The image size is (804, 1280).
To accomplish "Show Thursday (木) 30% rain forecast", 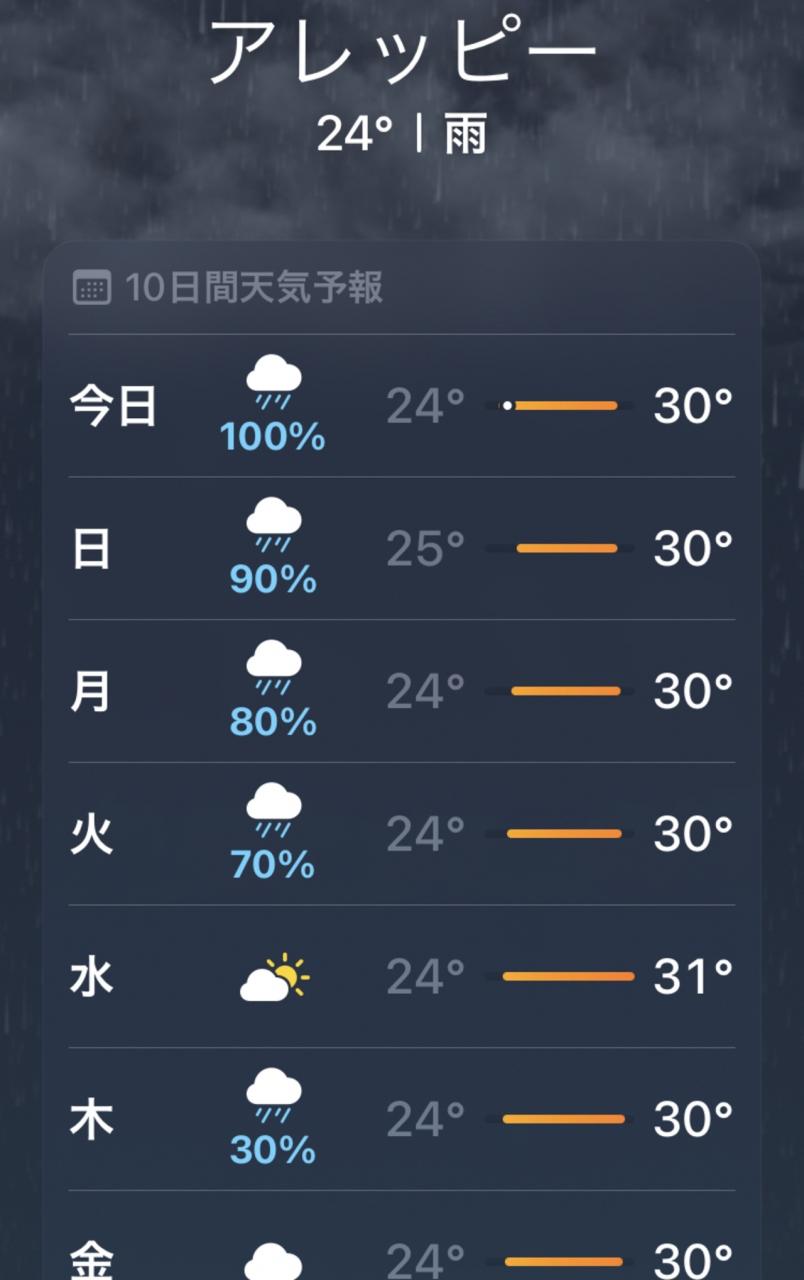I will coord(400,1120).
